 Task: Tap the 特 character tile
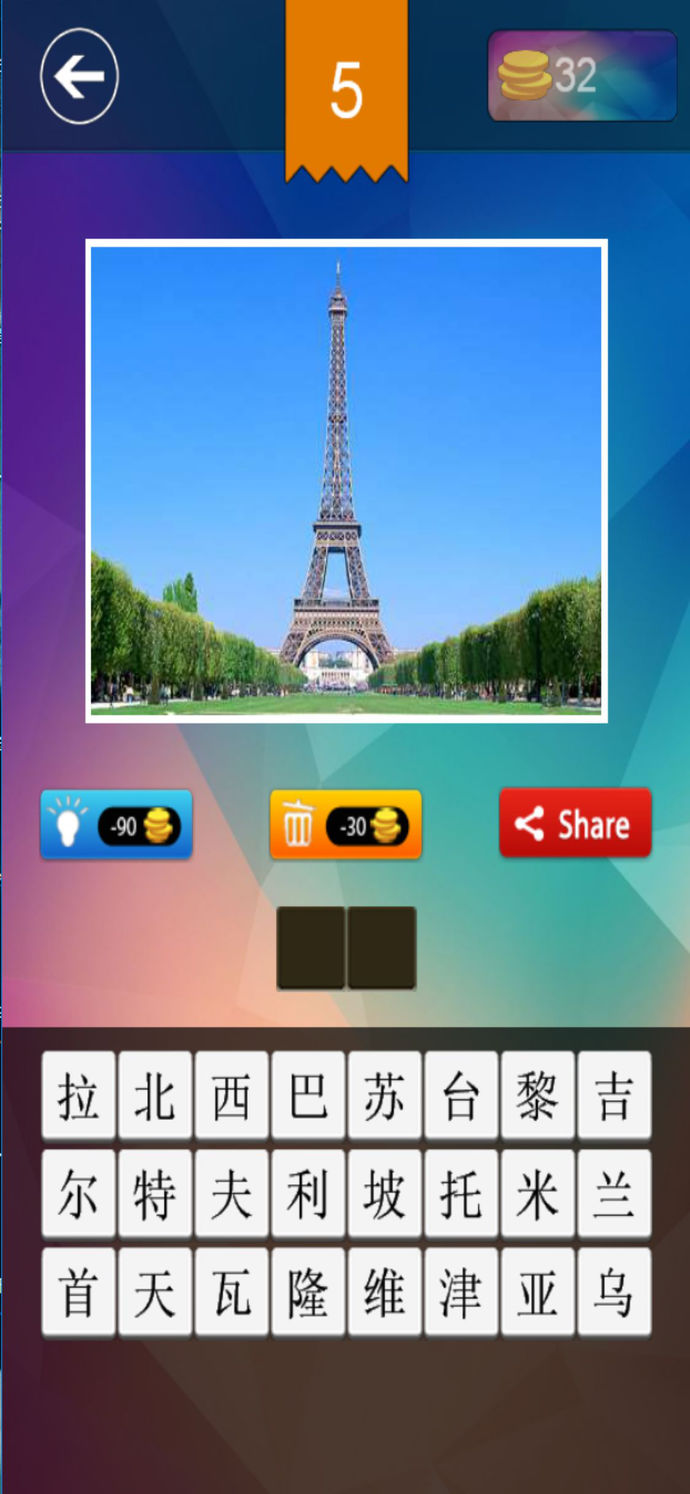coord(154,1193)
